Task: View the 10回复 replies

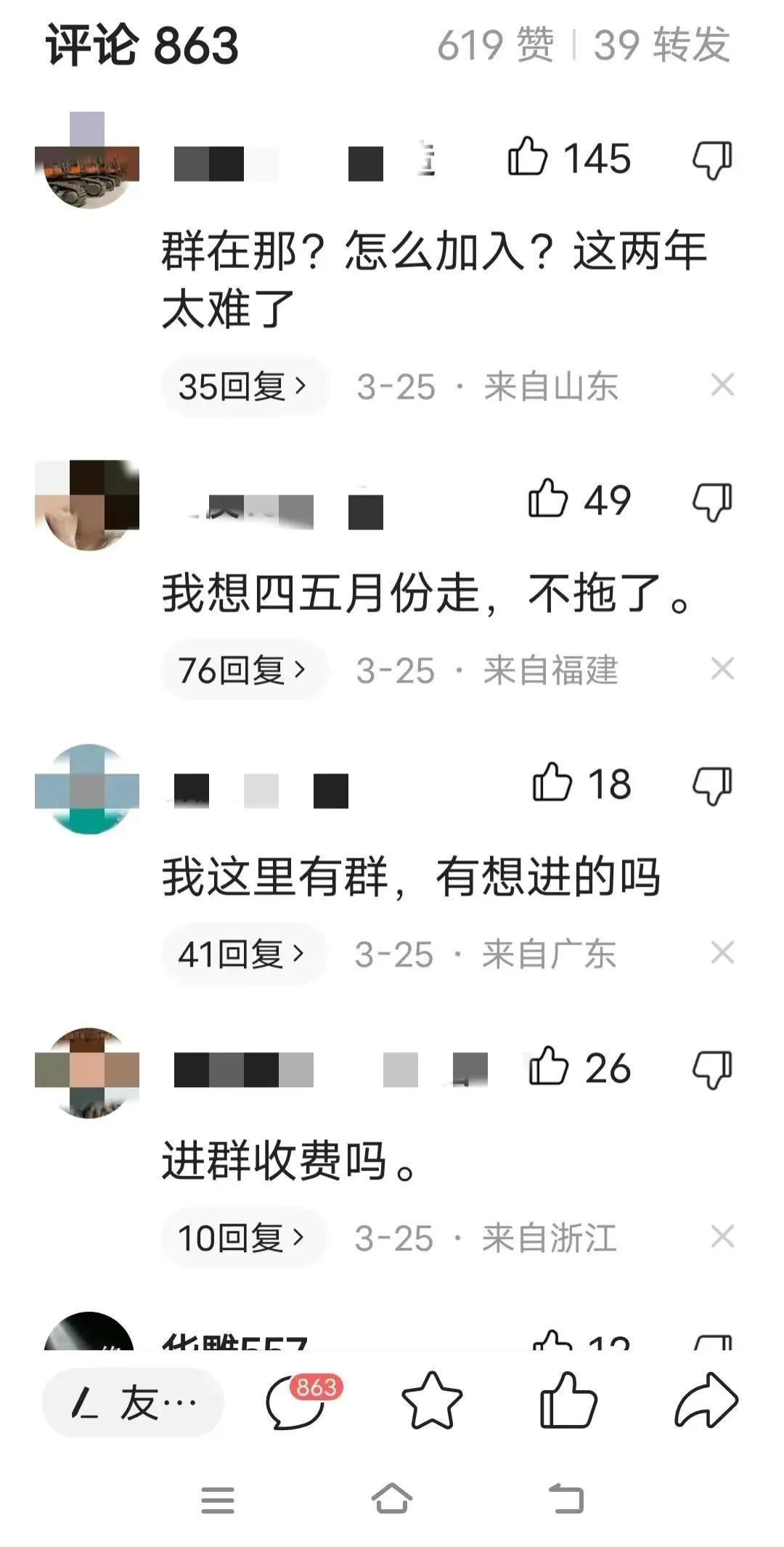Action: (x=243, y=1238)
